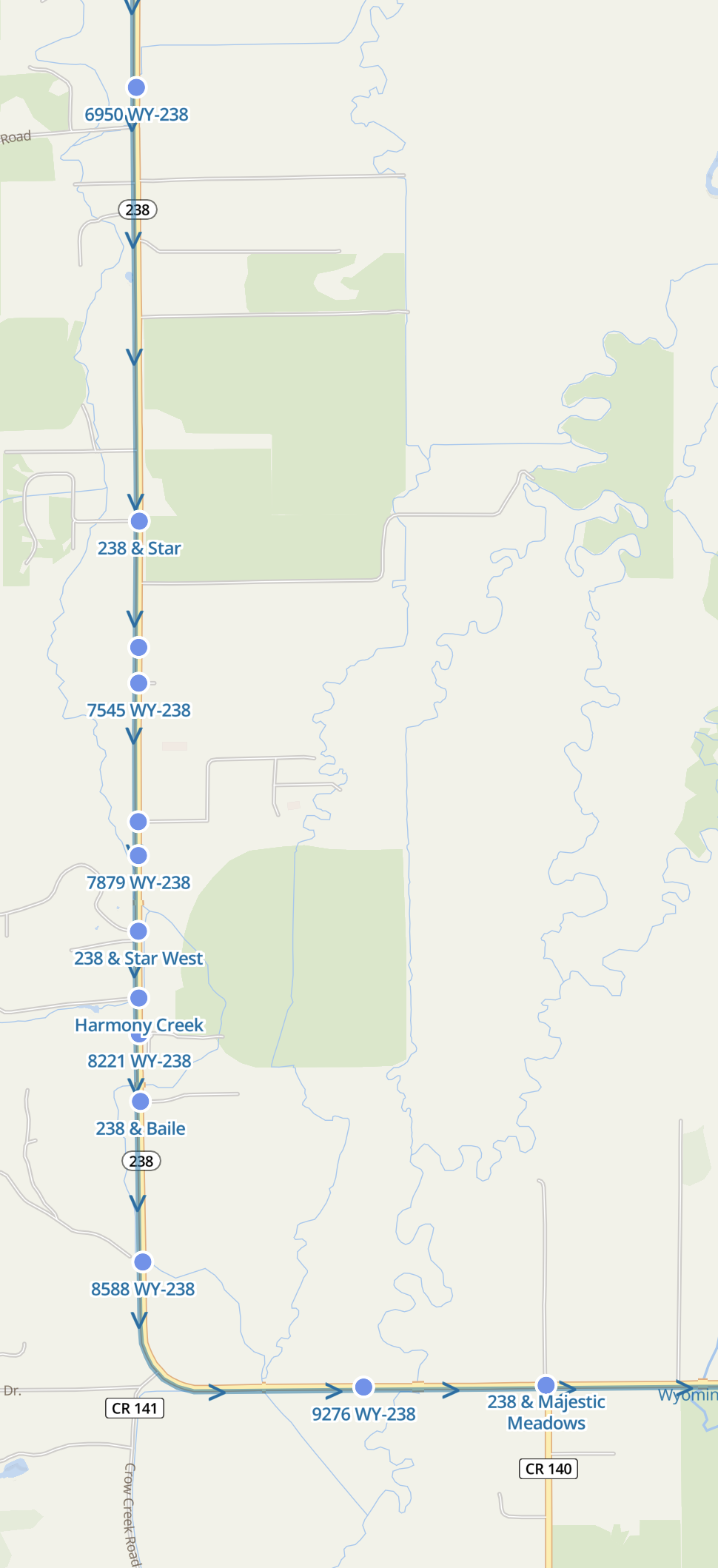Select the 238 & Star West stop
718x1568 pixels.
point(138,931)
